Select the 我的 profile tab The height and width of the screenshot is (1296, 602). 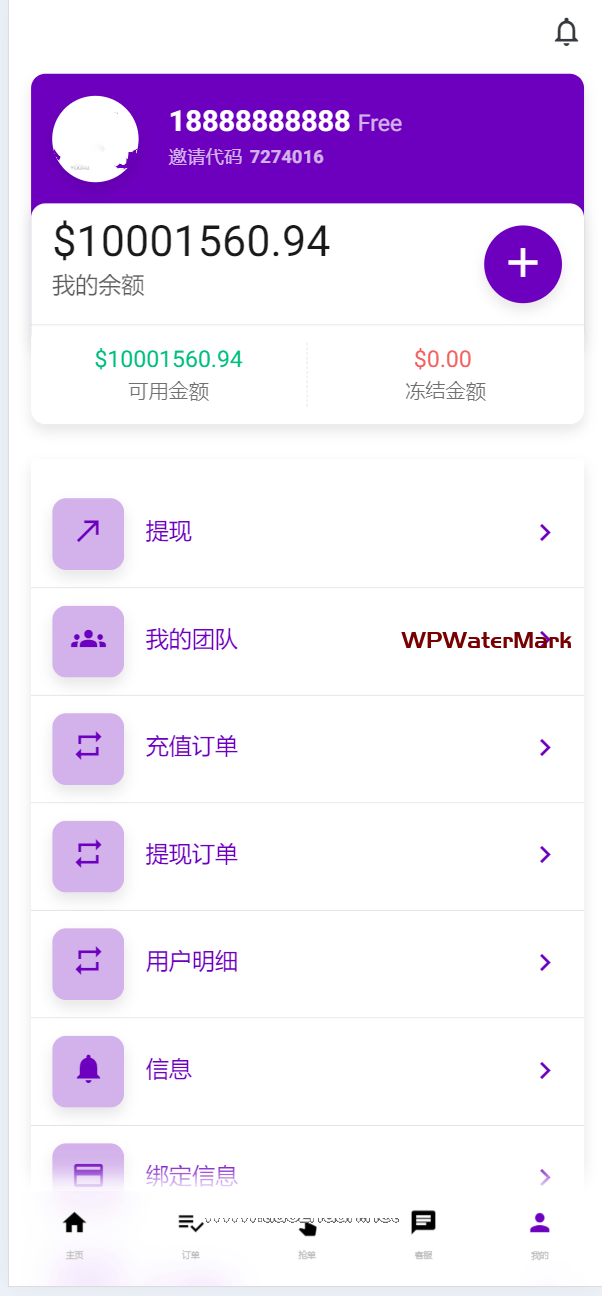(539, 1232)
